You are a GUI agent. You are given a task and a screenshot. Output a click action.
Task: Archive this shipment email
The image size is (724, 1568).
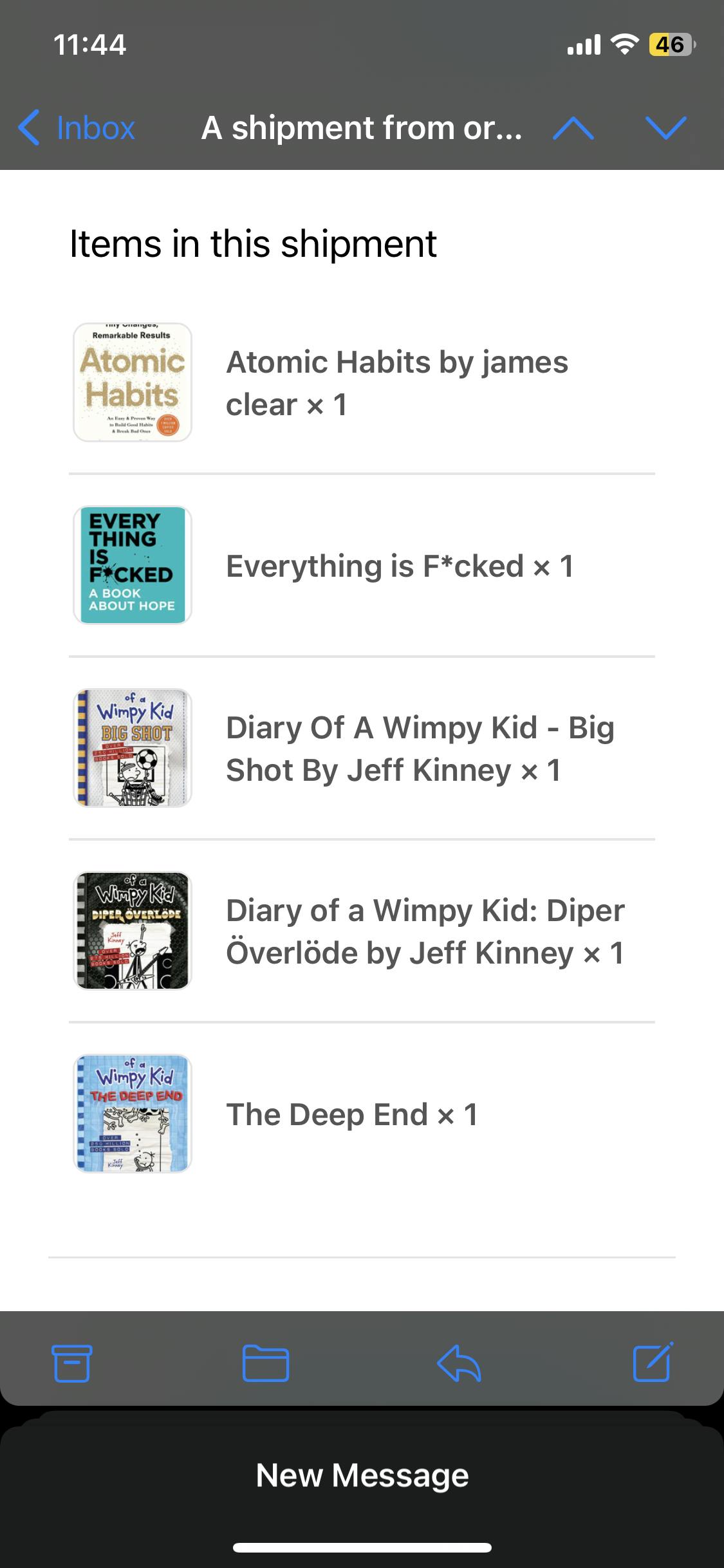(x=71, y=1363)
